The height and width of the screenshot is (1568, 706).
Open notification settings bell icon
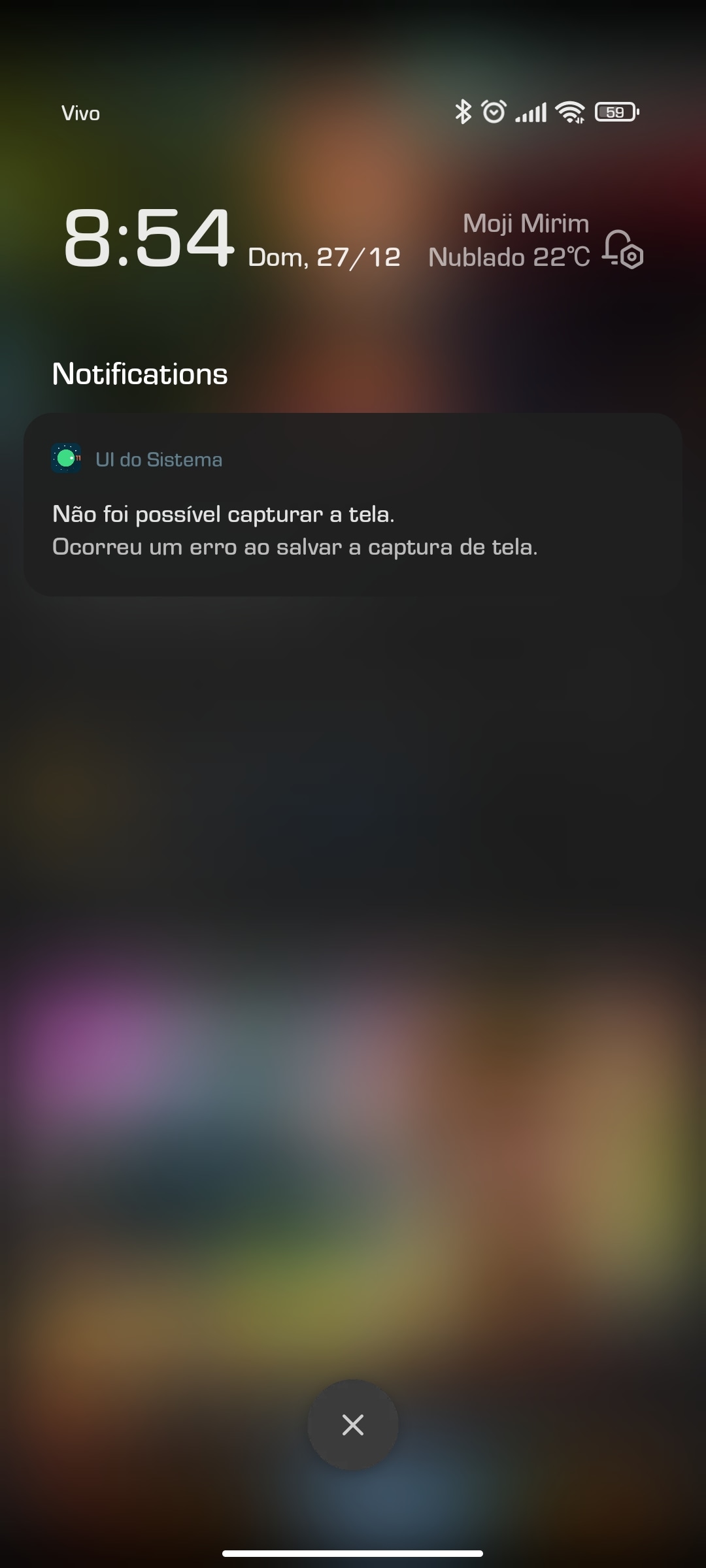[x=623, y=250]
